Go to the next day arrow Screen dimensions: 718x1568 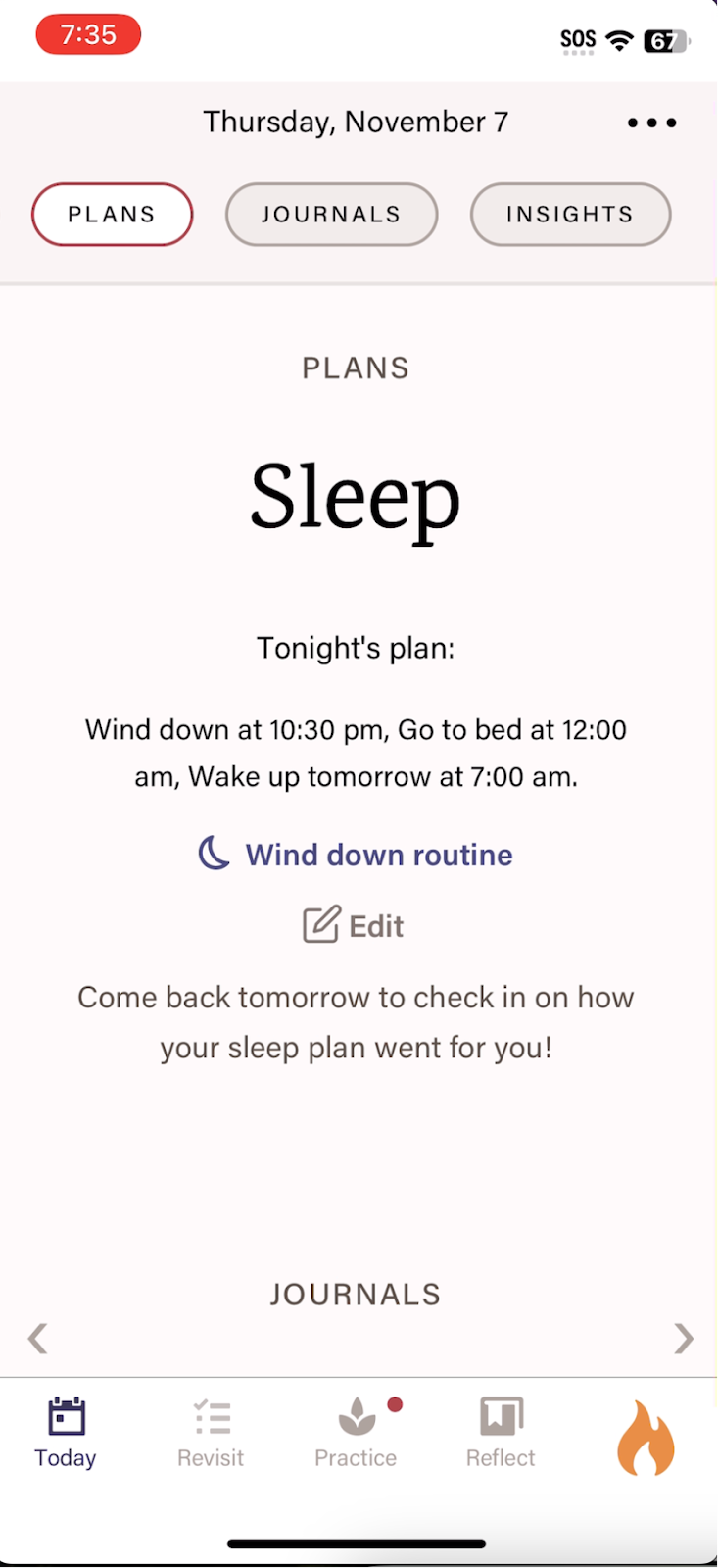coord(684,1338)
